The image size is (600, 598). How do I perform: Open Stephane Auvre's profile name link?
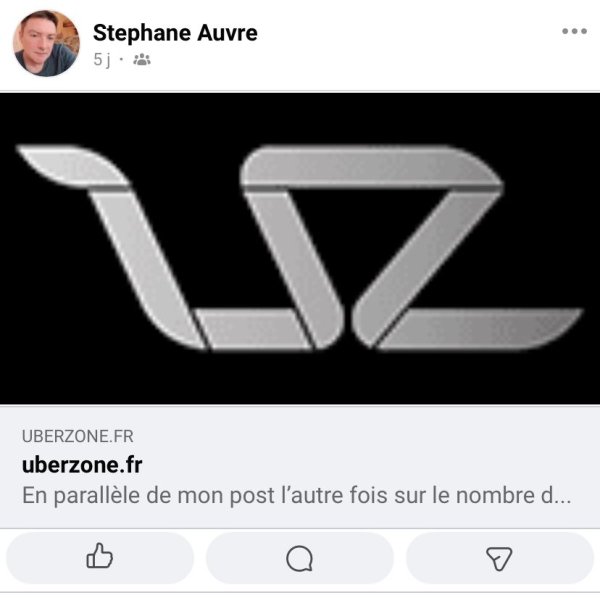[175, 33]
